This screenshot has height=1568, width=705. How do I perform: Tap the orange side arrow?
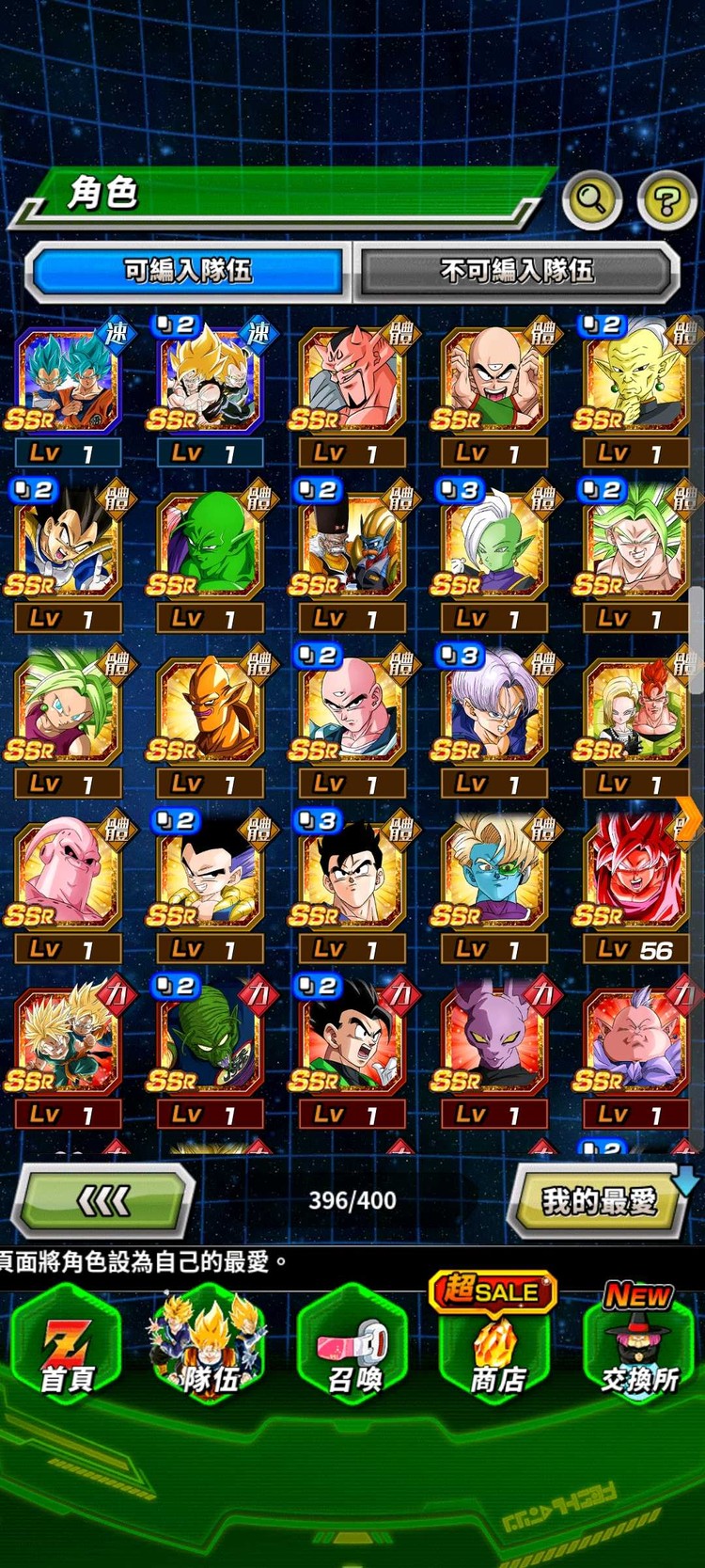pos(689,816)
